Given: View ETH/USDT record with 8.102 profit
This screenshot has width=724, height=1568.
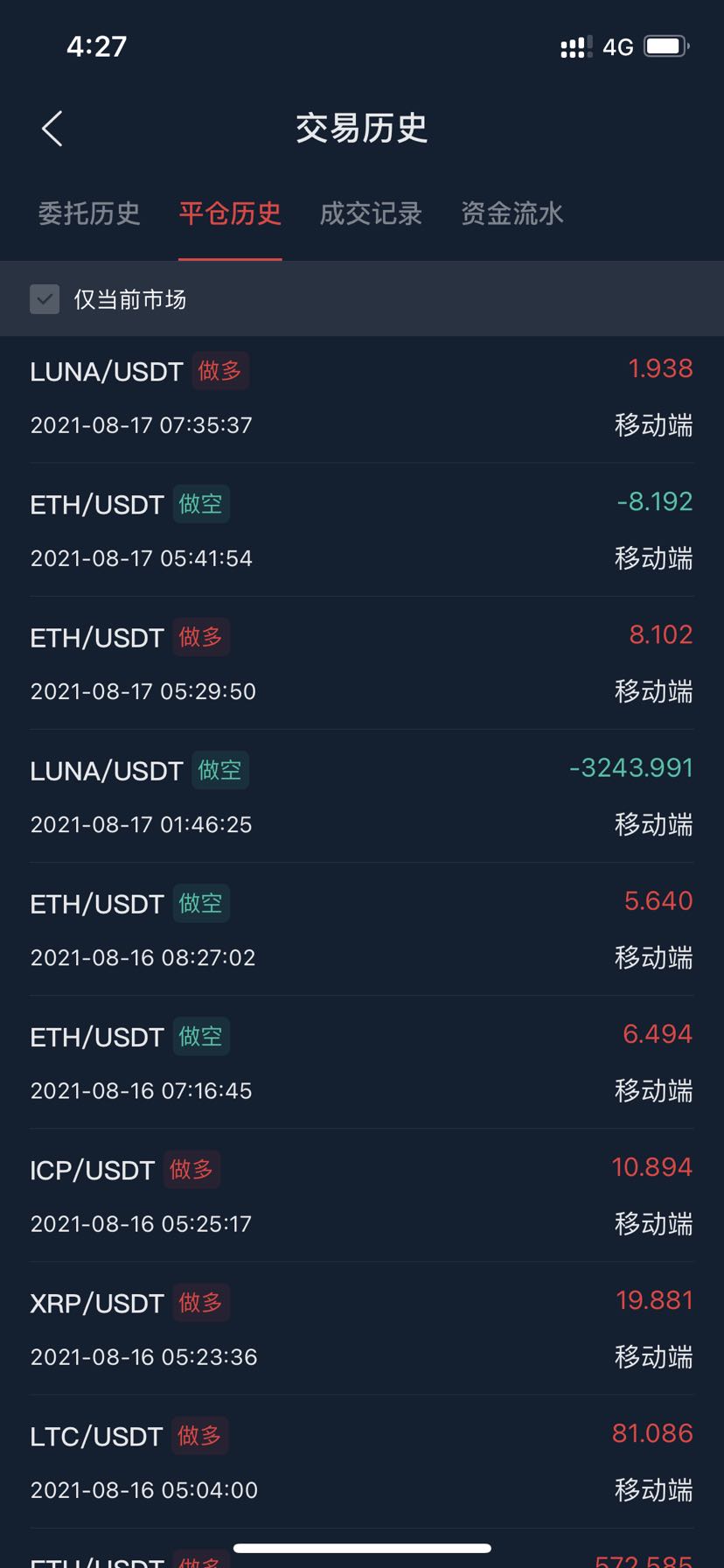Looking at the screenshot, I should pos(361,663).
